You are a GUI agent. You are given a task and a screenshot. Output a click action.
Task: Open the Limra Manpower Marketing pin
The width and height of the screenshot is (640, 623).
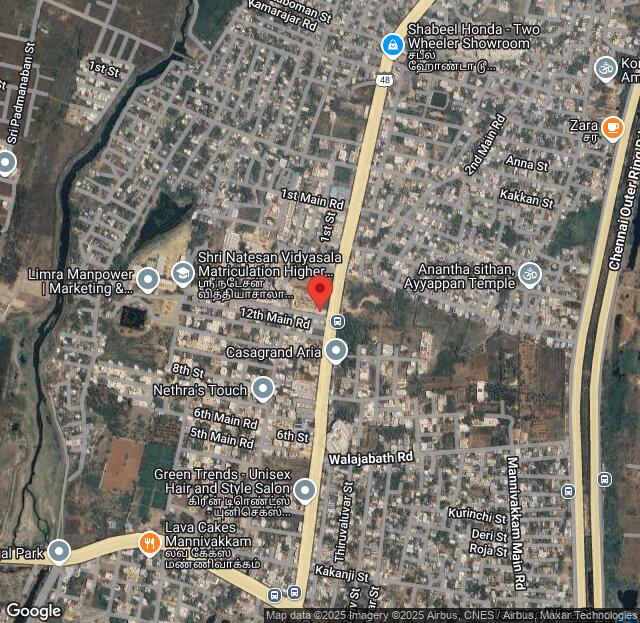pos(148,279)
